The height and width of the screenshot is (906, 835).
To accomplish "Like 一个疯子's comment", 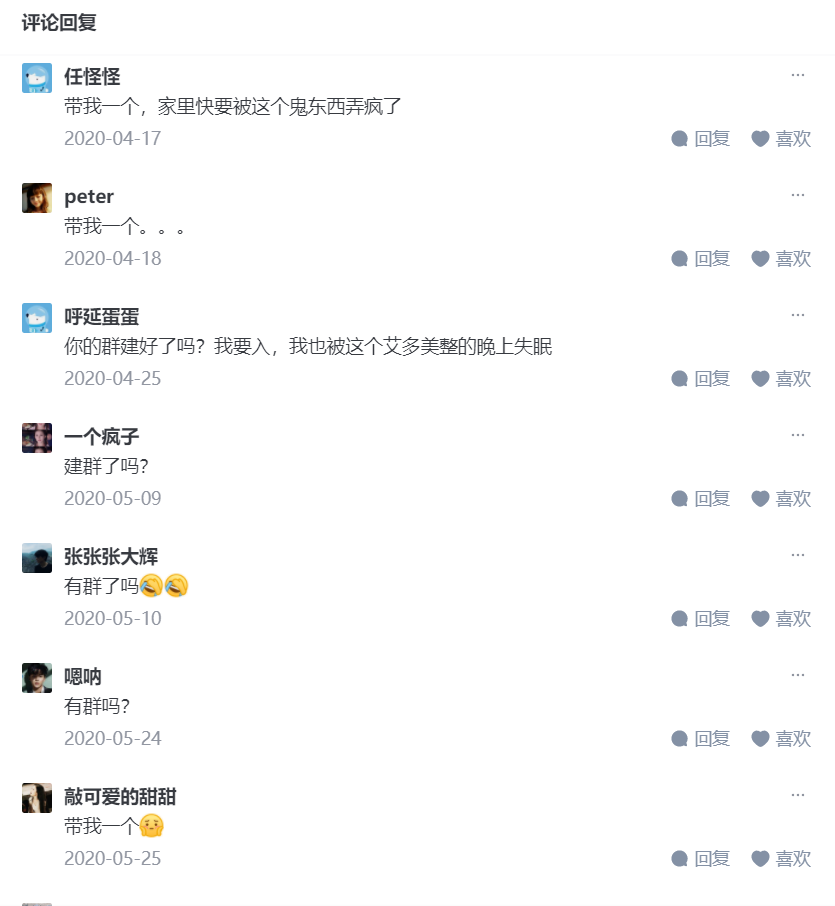I will pos(781,499).
